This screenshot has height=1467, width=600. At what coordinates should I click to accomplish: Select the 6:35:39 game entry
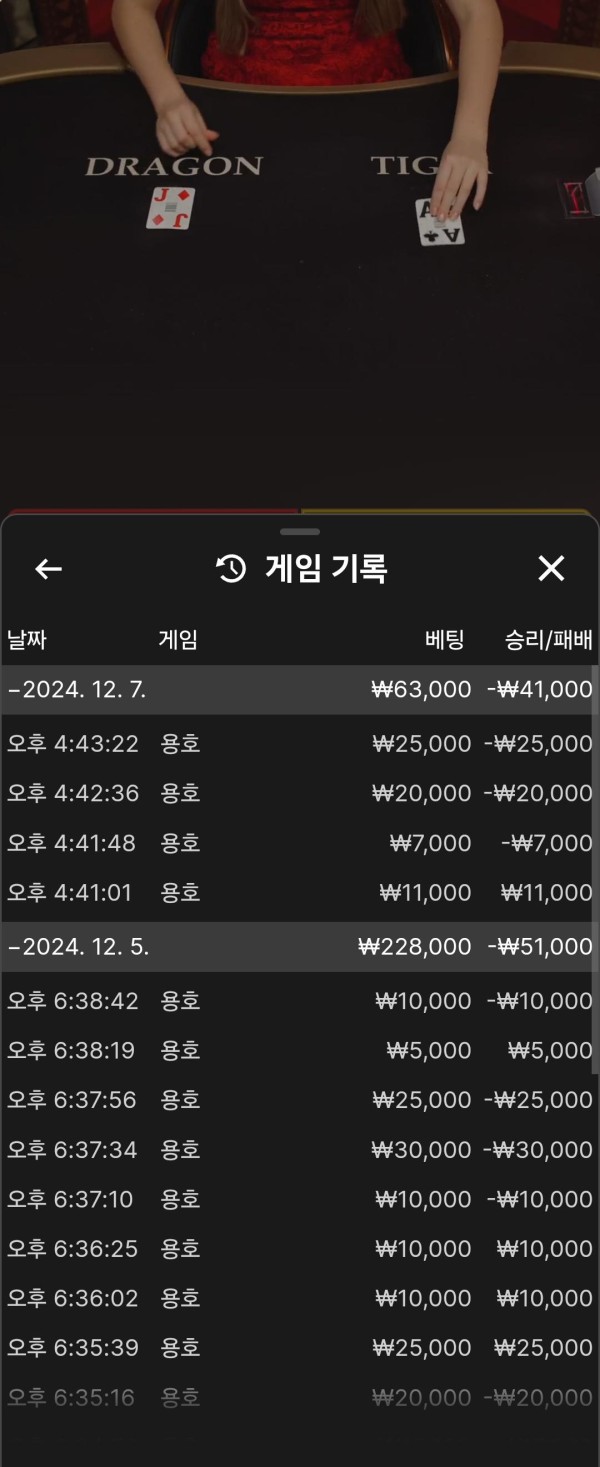299,1348
